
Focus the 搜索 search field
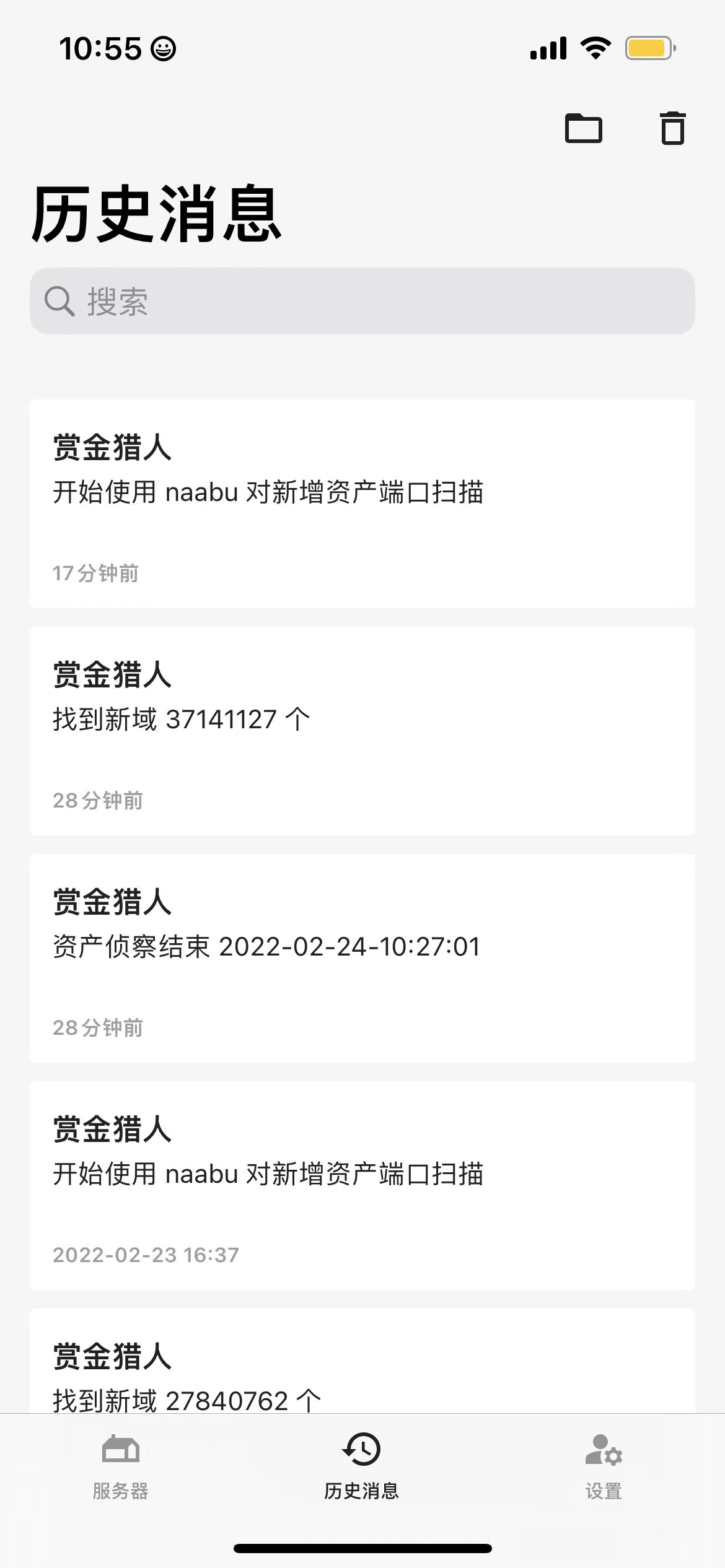[362, 301]
